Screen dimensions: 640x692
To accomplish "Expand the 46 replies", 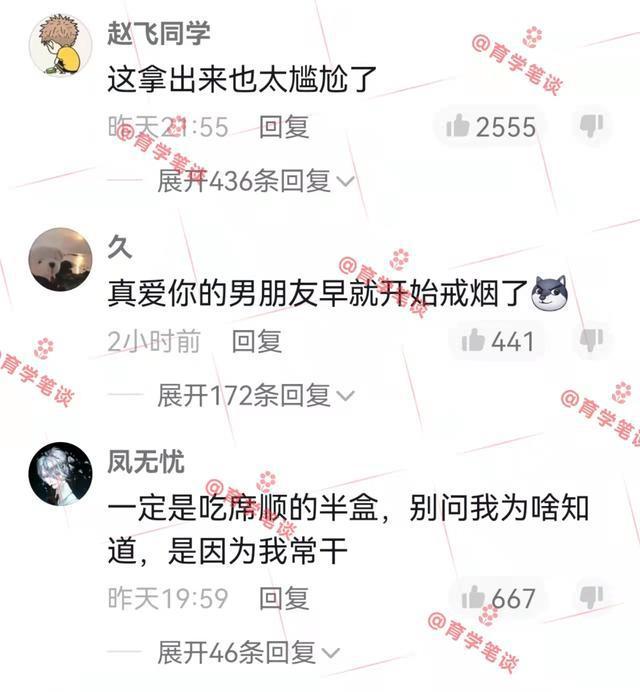I will tap(249, 653).
